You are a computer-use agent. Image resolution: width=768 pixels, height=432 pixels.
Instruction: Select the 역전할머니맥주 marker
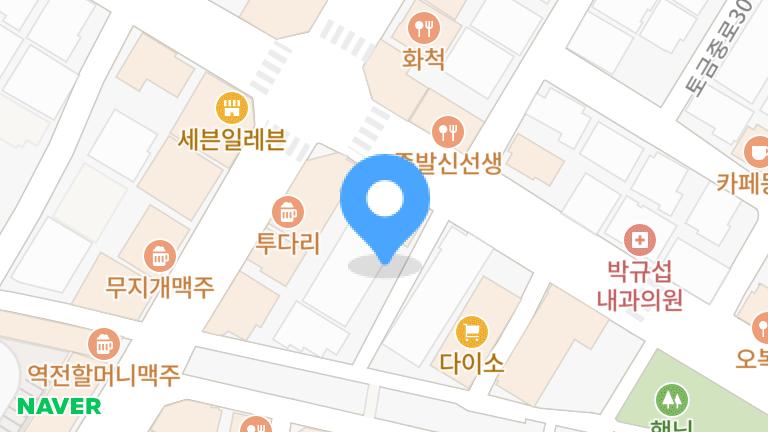click(104, 345)
